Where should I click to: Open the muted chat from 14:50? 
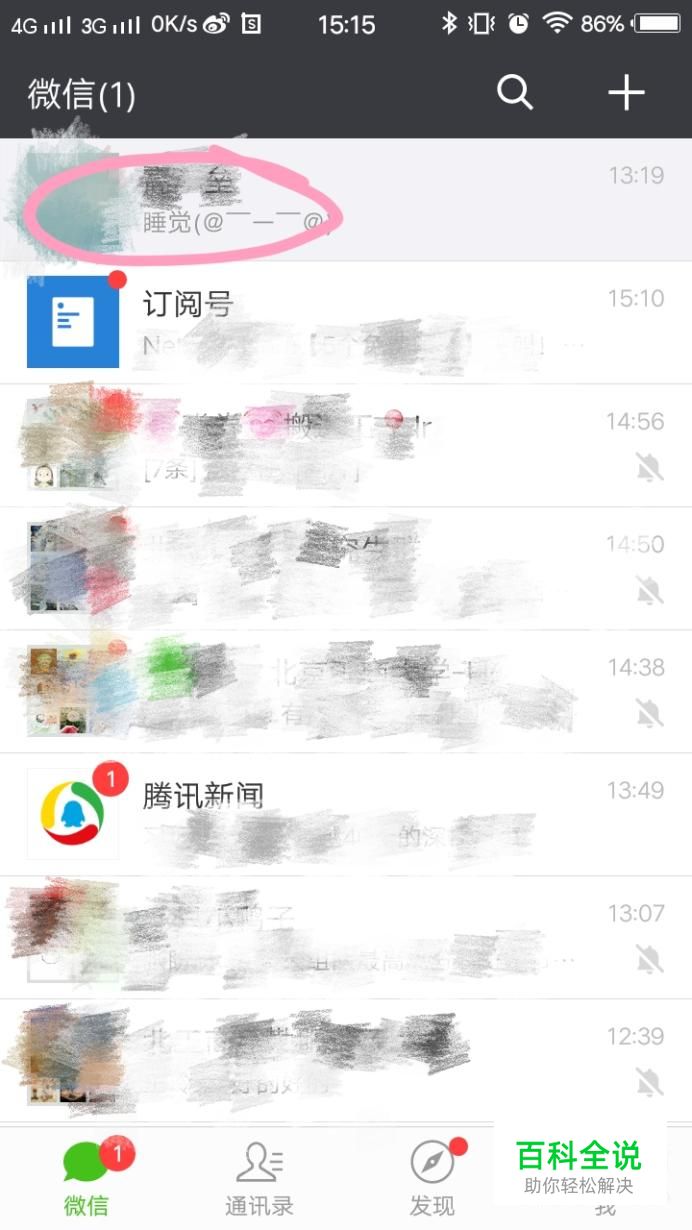[345, 568]
